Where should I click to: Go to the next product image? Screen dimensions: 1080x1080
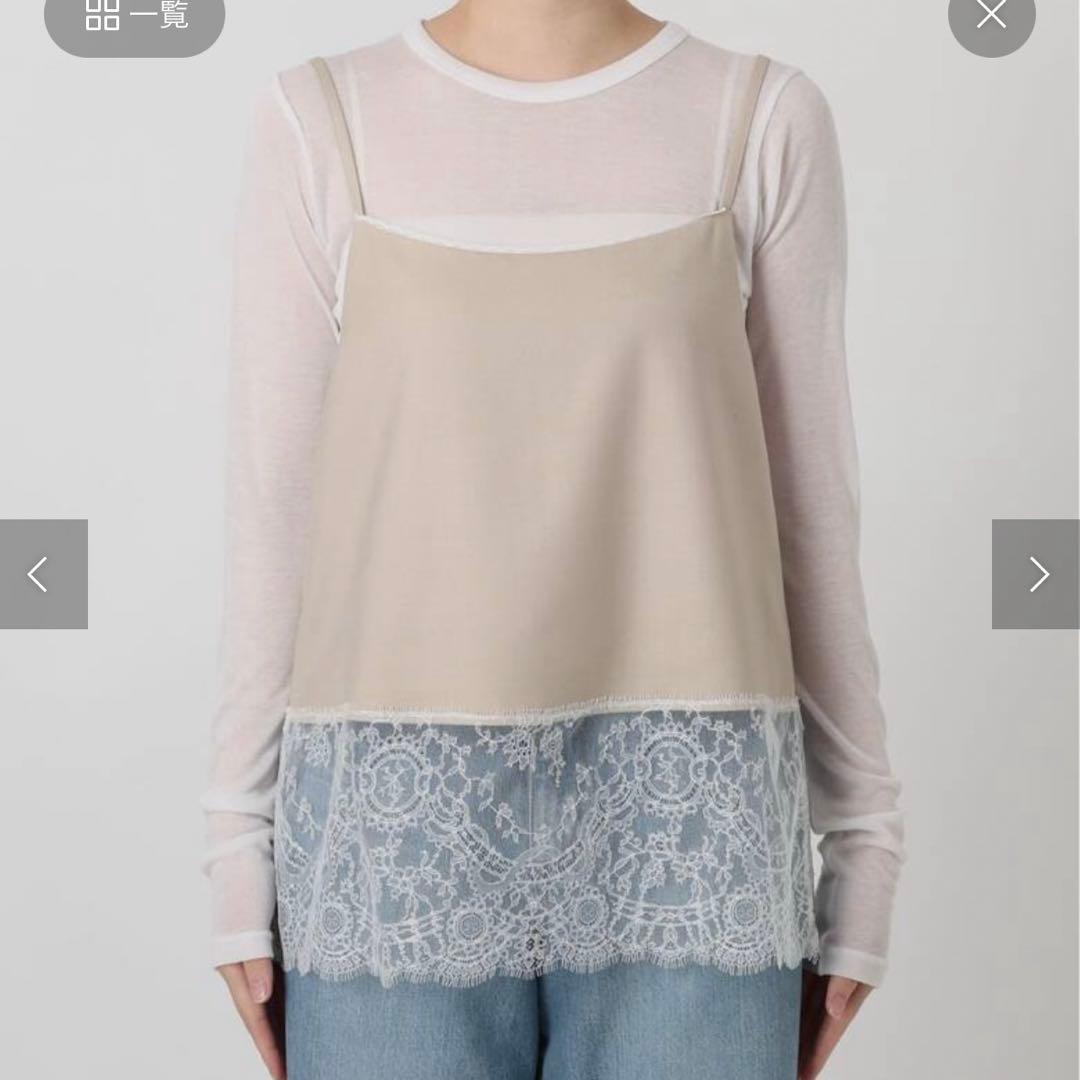1036,574
